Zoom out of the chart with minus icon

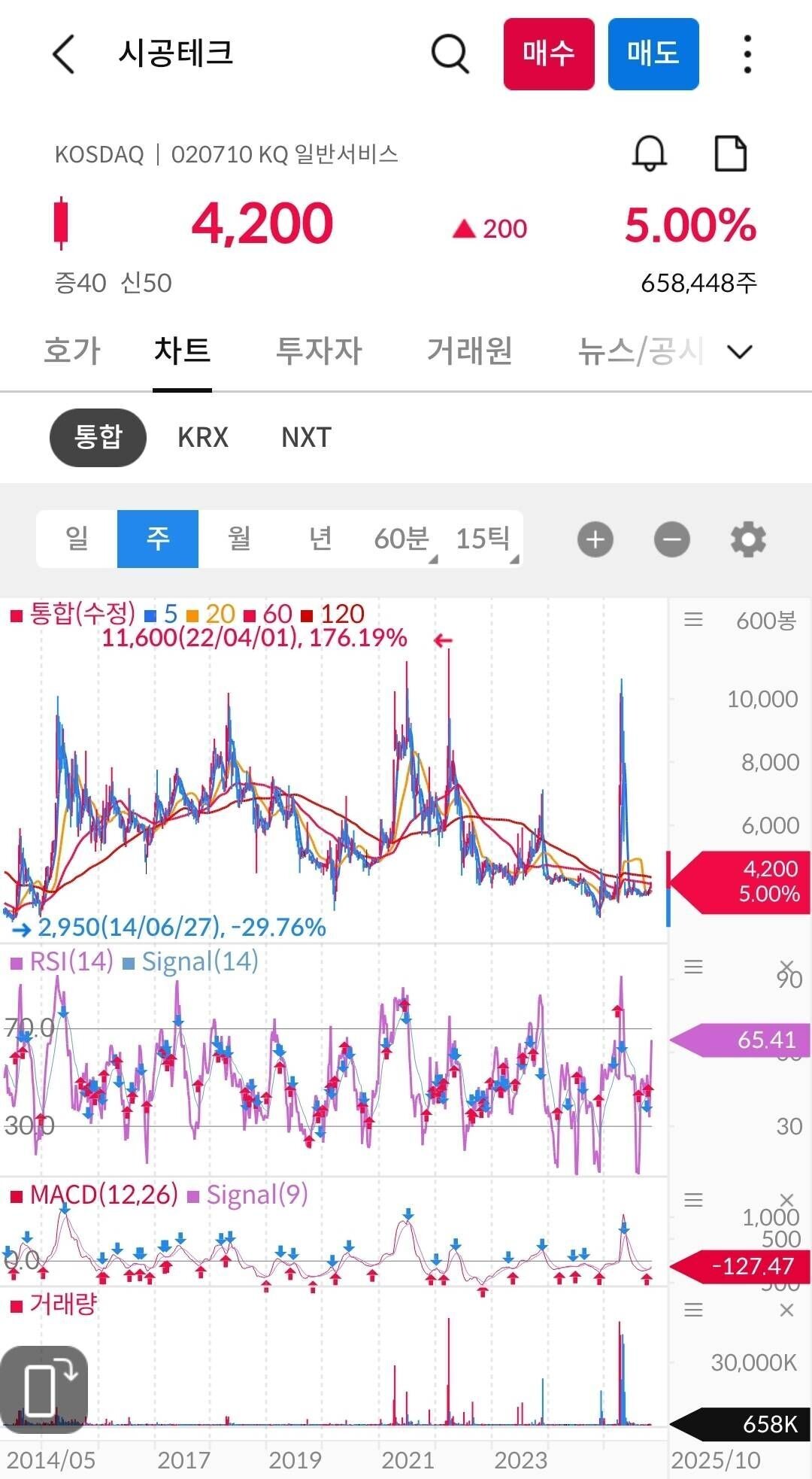click(x=671, y=539)
